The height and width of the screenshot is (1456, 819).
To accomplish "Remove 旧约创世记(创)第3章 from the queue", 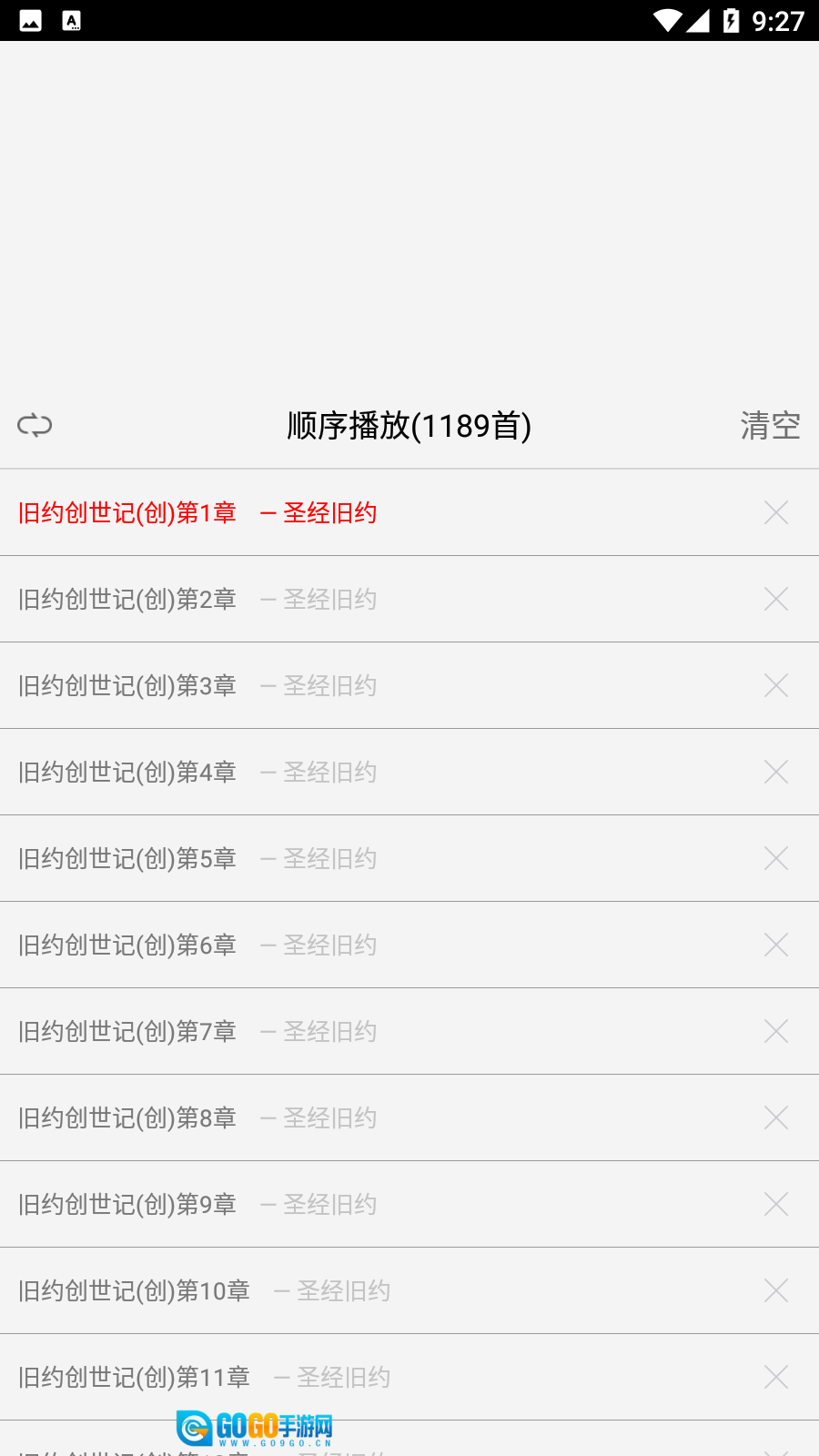I will tap(775, 685).
